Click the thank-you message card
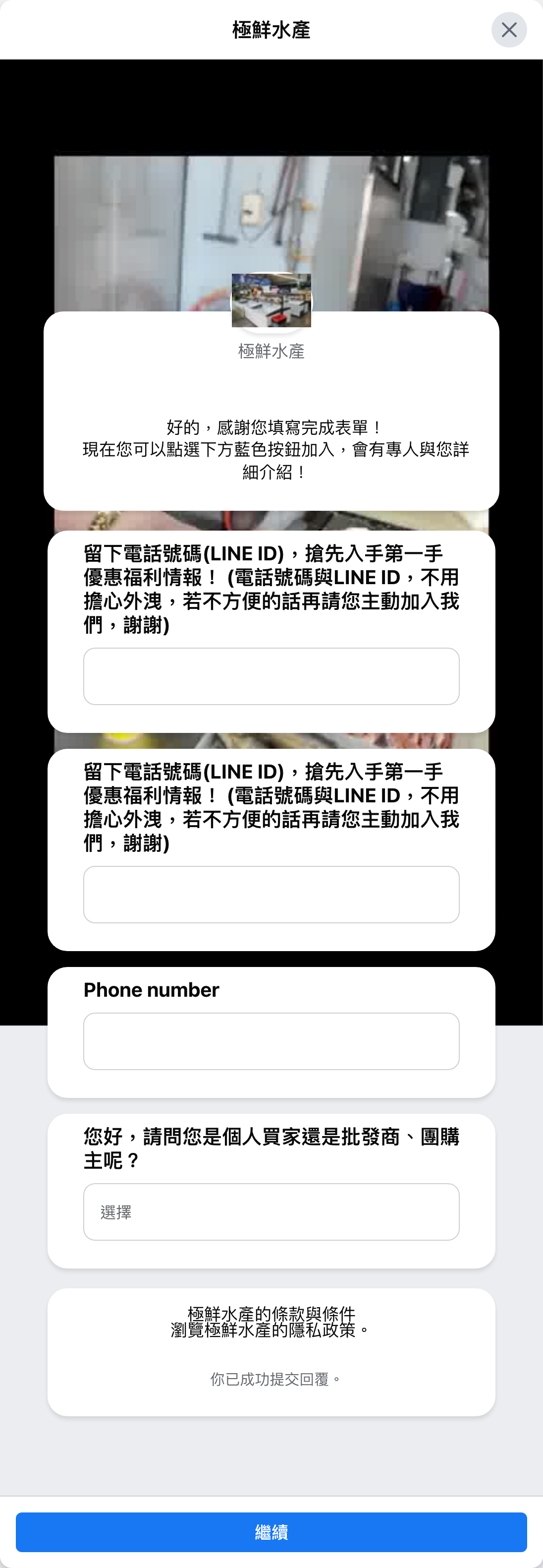543x1568 pixels. 271,449
